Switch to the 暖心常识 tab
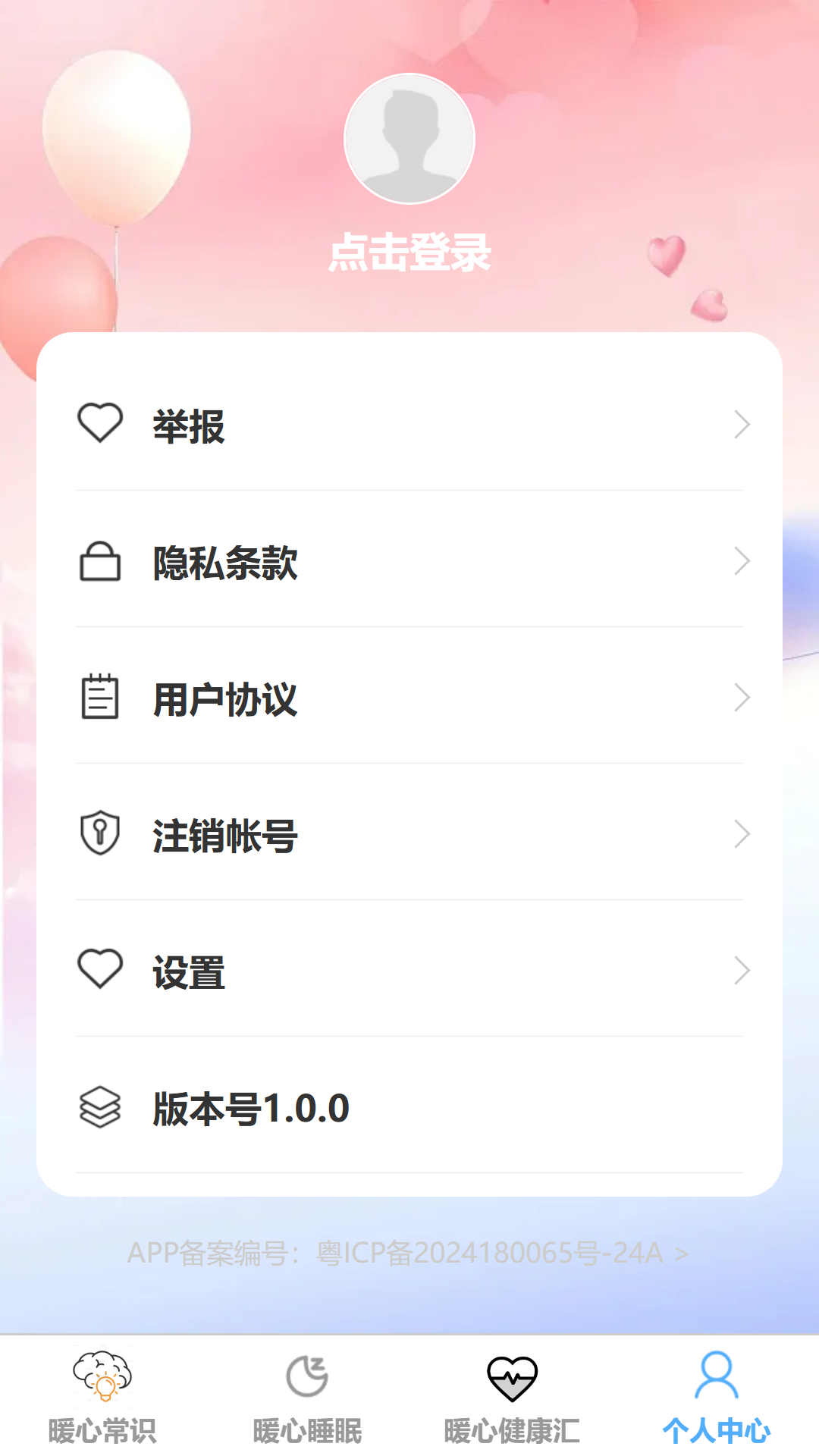This screenshot has width=819, height=1456. [102, 1397]
